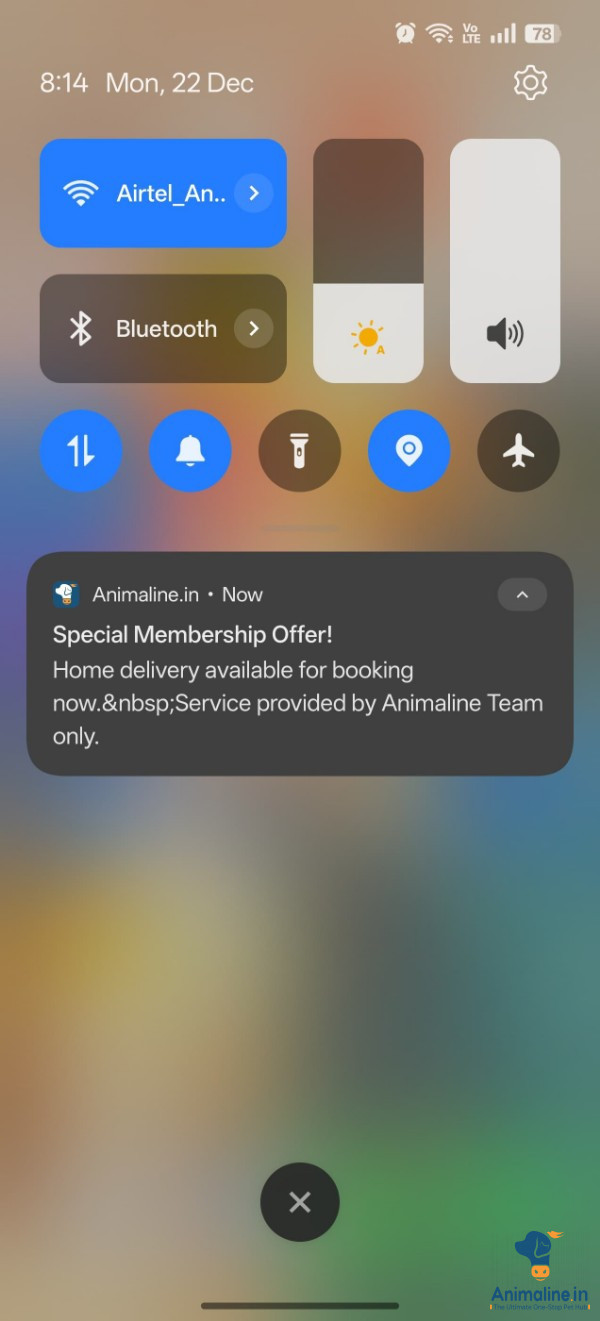600x1321 pixels.
Task: Disable the location toggle
Action: (x=408, y=451)
